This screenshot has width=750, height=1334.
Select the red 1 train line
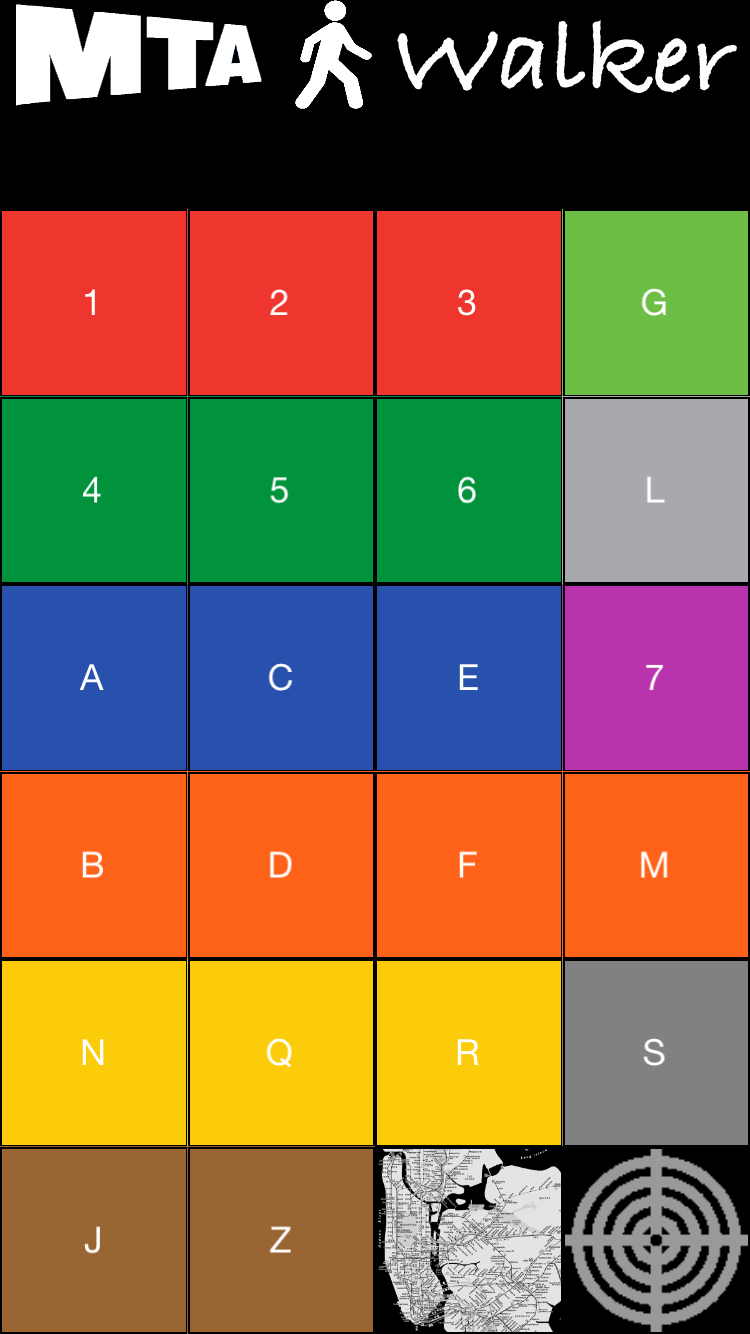point(93,303)
